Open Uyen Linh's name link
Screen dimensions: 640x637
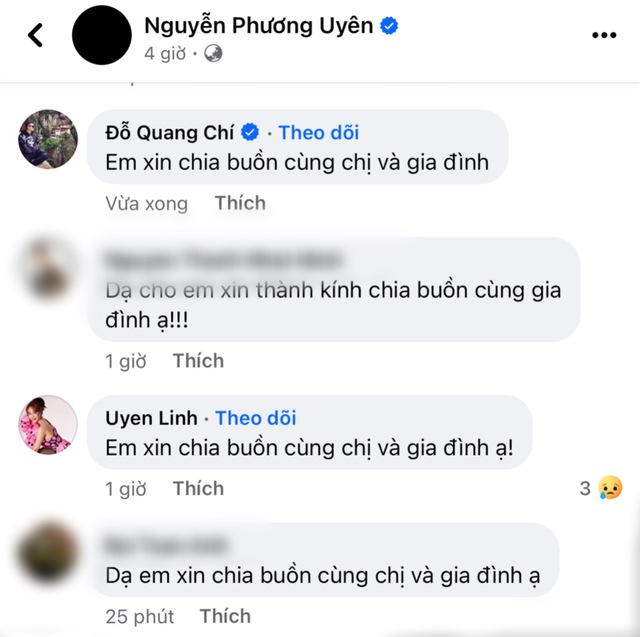pyautogui.click(x=152, y=418)
